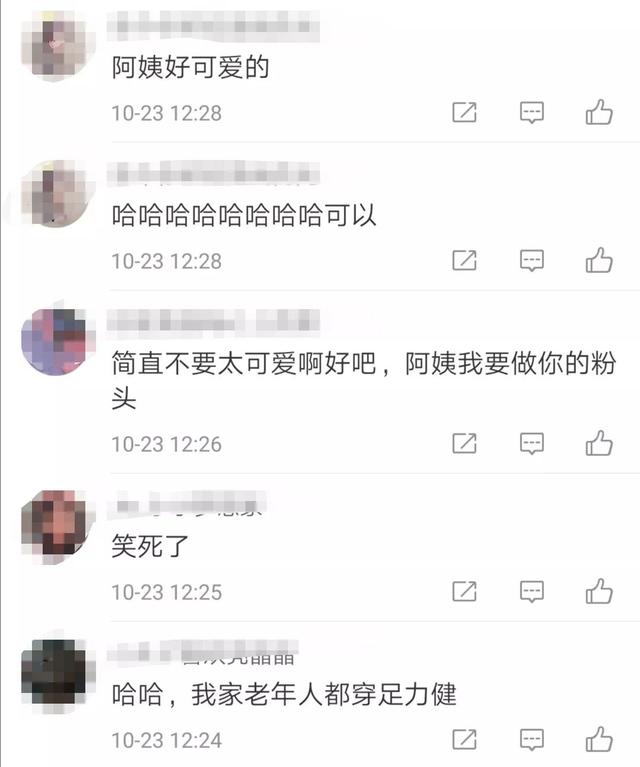Viewport: 640px width, 767px height.
Task: Like the comment "阿姨好可爱的"
Action: tap(599, 112)
